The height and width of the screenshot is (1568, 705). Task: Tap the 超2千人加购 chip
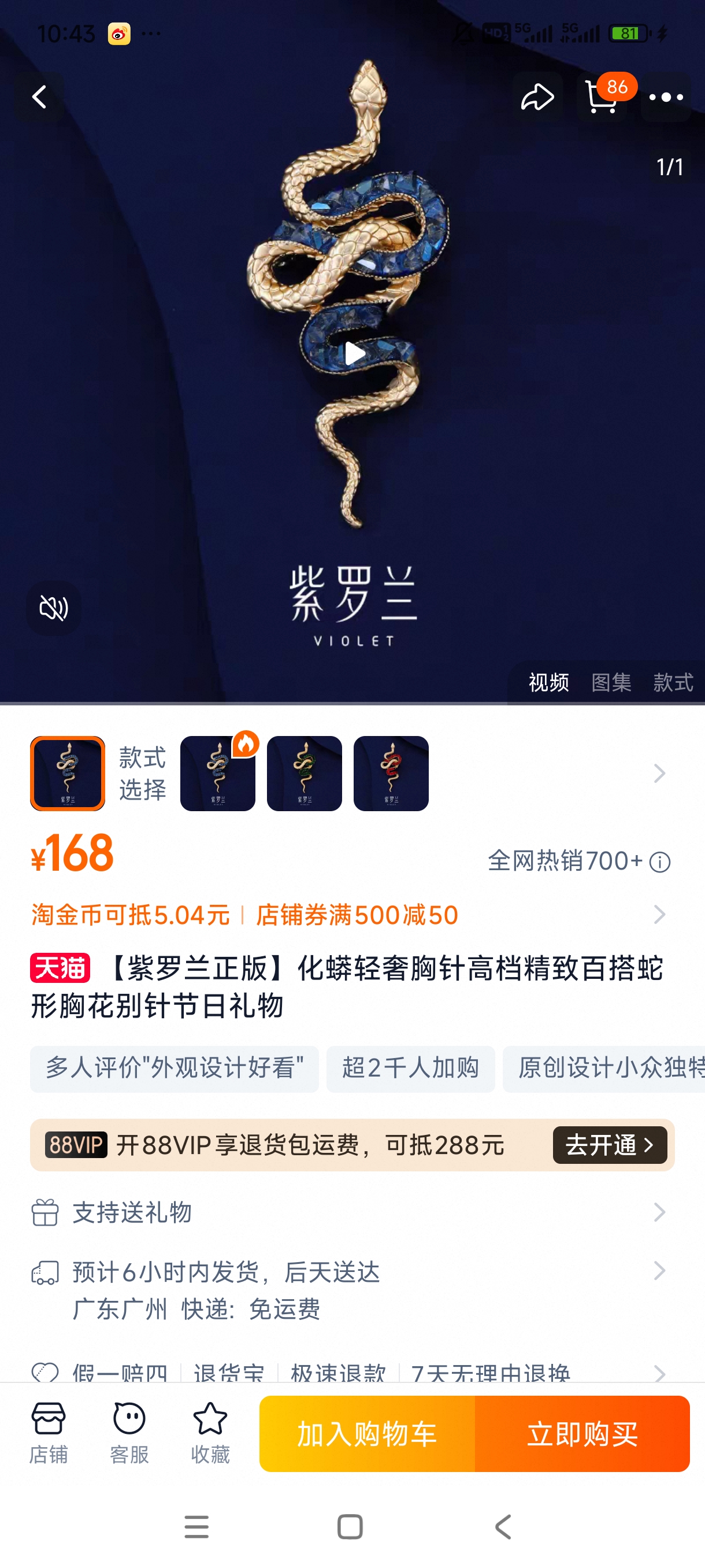411,1068
